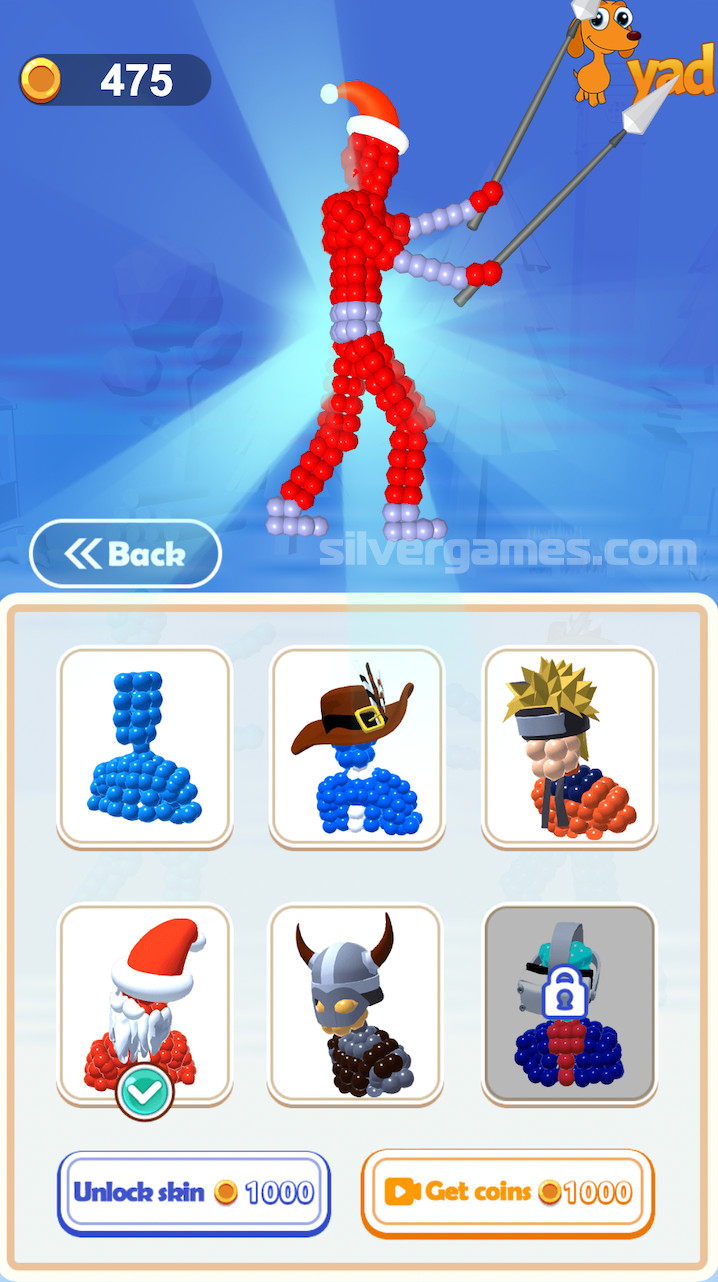Viewport: 718px width, 1282px height.
Task: Unlock skin for 1000 coins
Action: 194,1192
